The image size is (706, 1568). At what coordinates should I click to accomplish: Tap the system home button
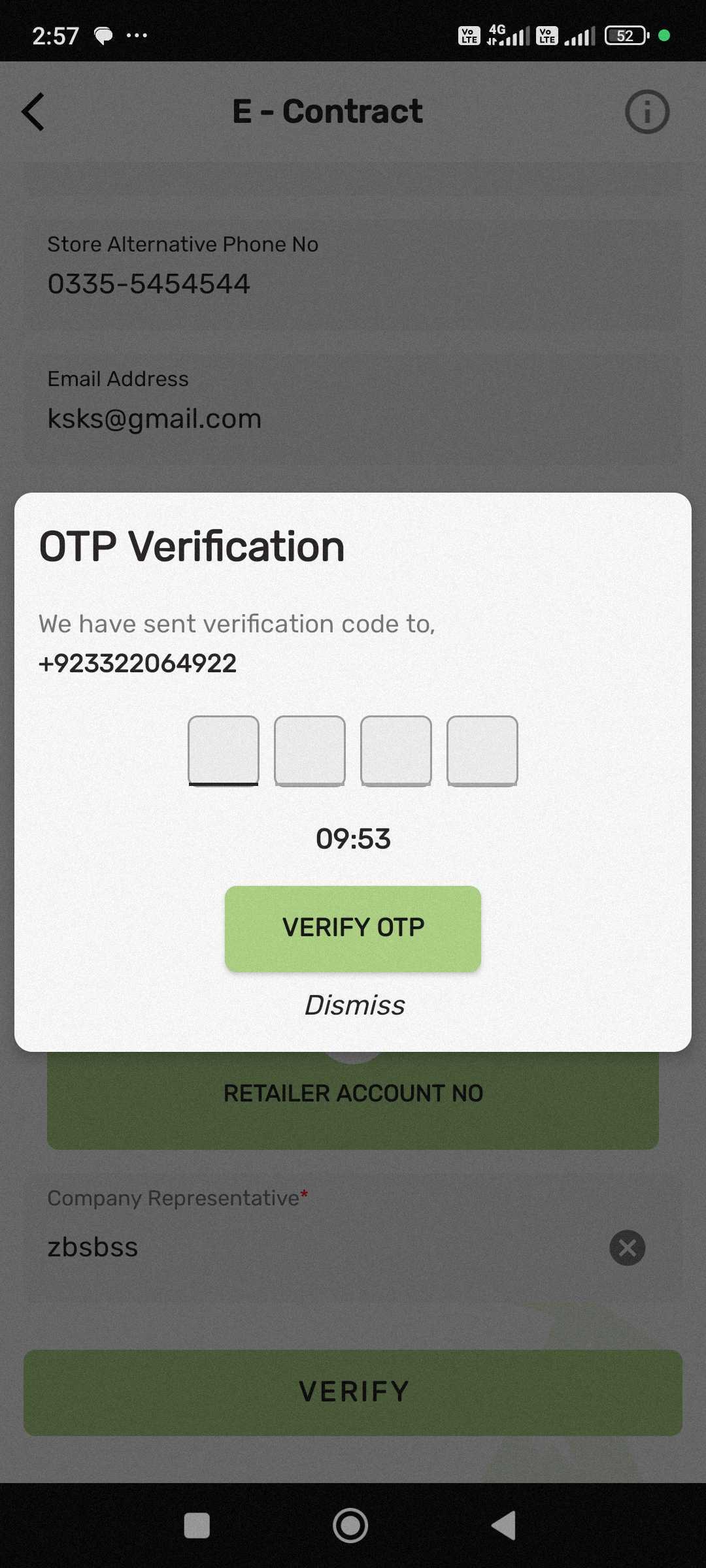(x=350, y=1526)
